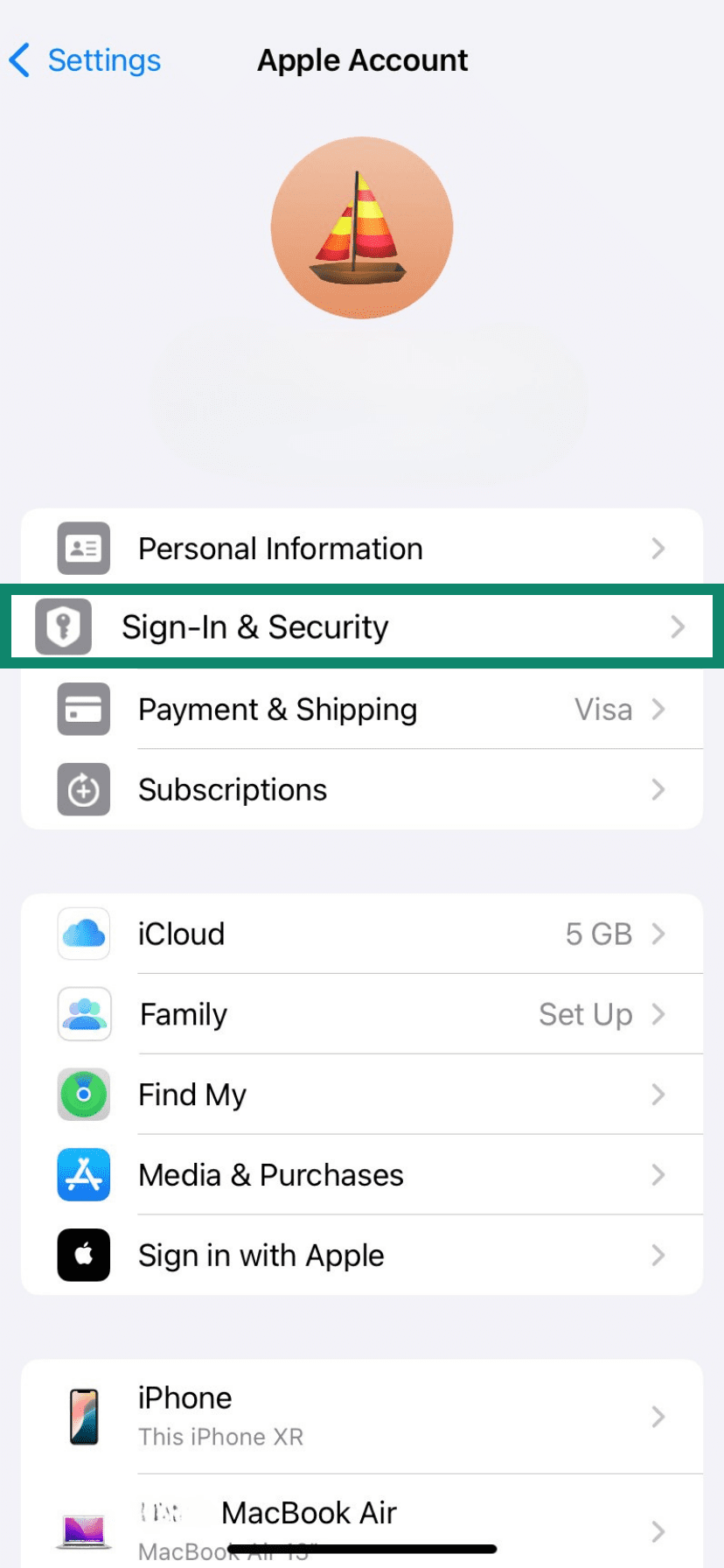
Task: Click the iPhone XR device icon
Action: [83, 1416]
